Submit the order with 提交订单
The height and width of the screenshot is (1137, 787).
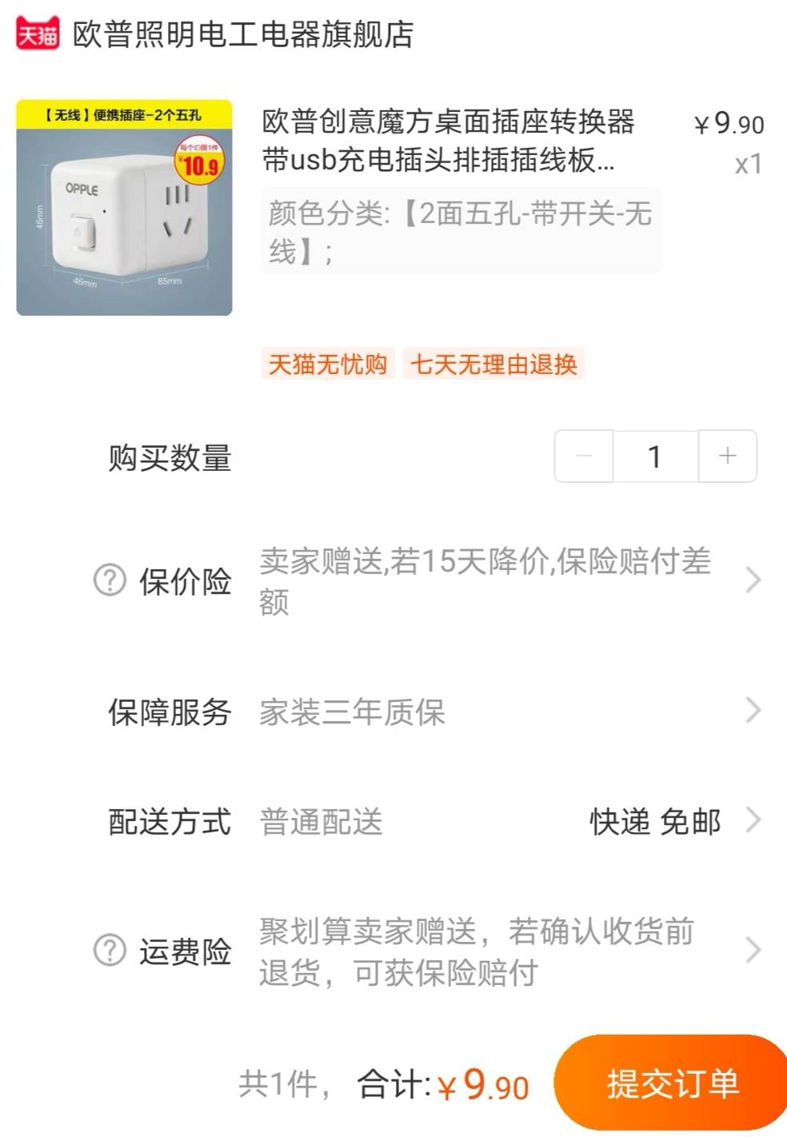[672, 1083]
